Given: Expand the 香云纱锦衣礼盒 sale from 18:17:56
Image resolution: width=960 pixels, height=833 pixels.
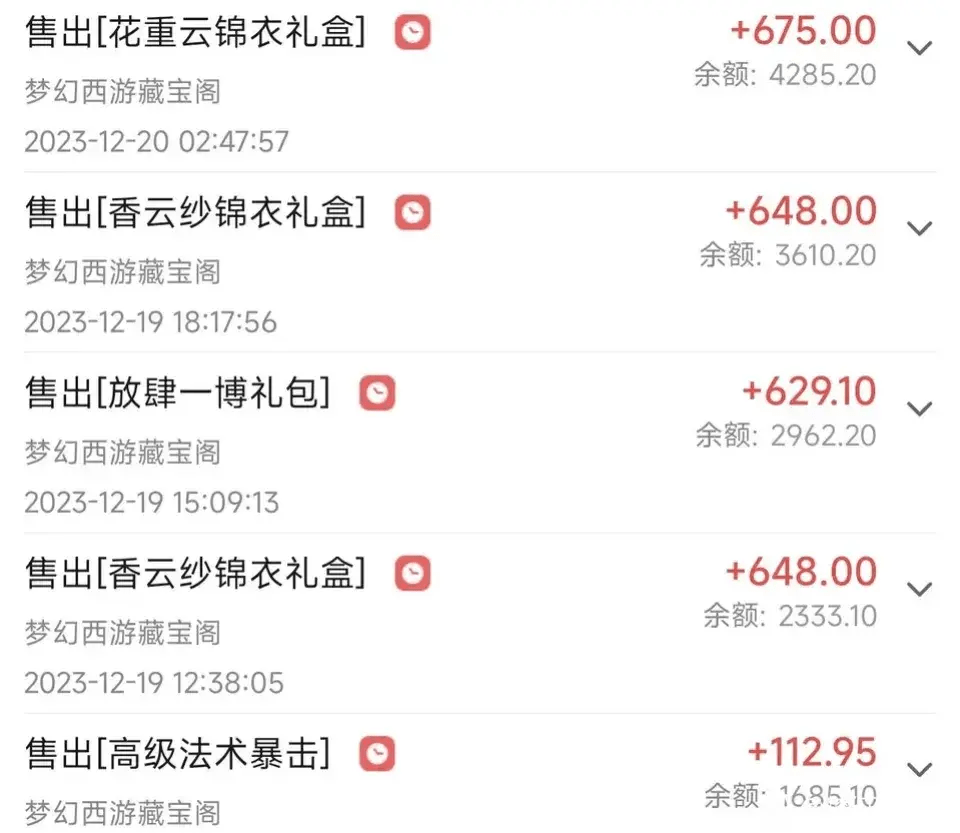Looking at the screenshot, I should [919, 229].
